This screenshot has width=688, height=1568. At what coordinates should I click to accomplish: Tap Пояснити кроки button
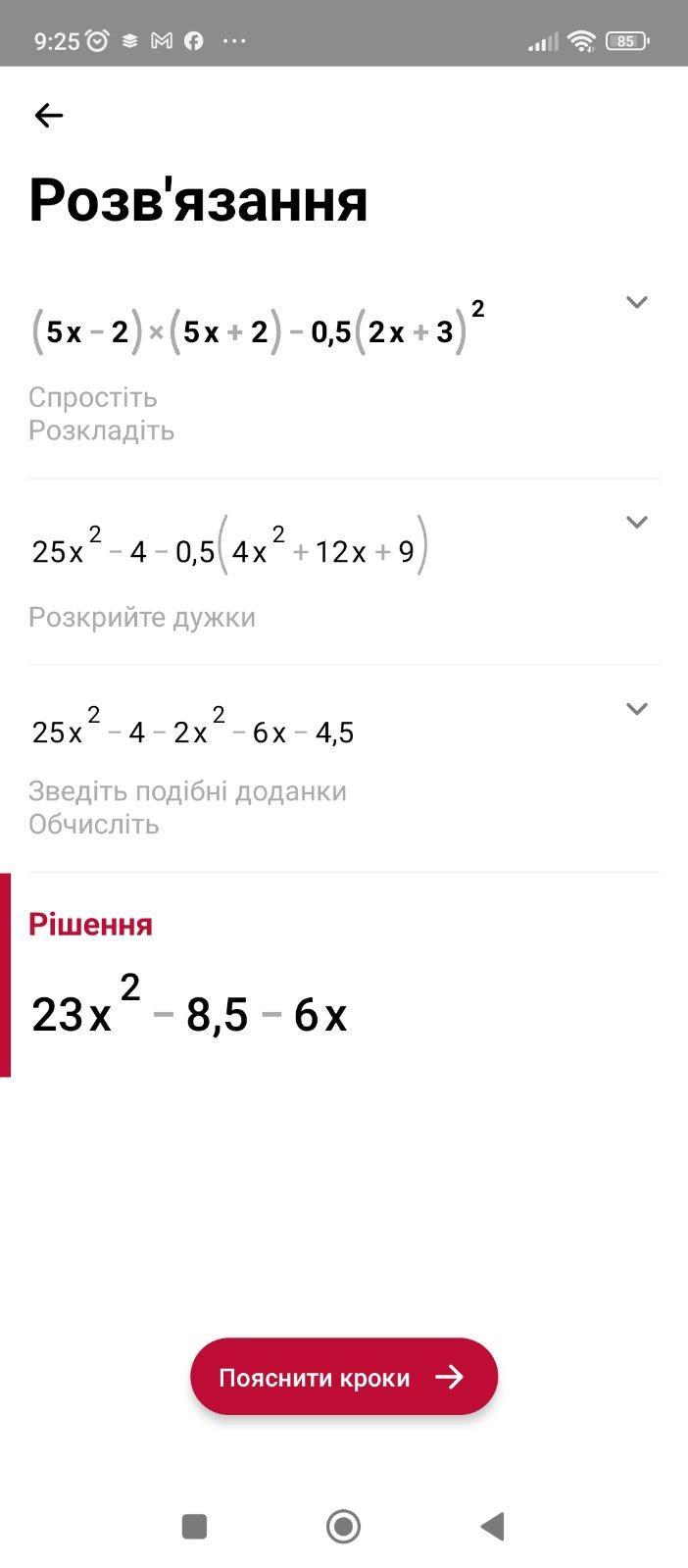pos(343,1377)
